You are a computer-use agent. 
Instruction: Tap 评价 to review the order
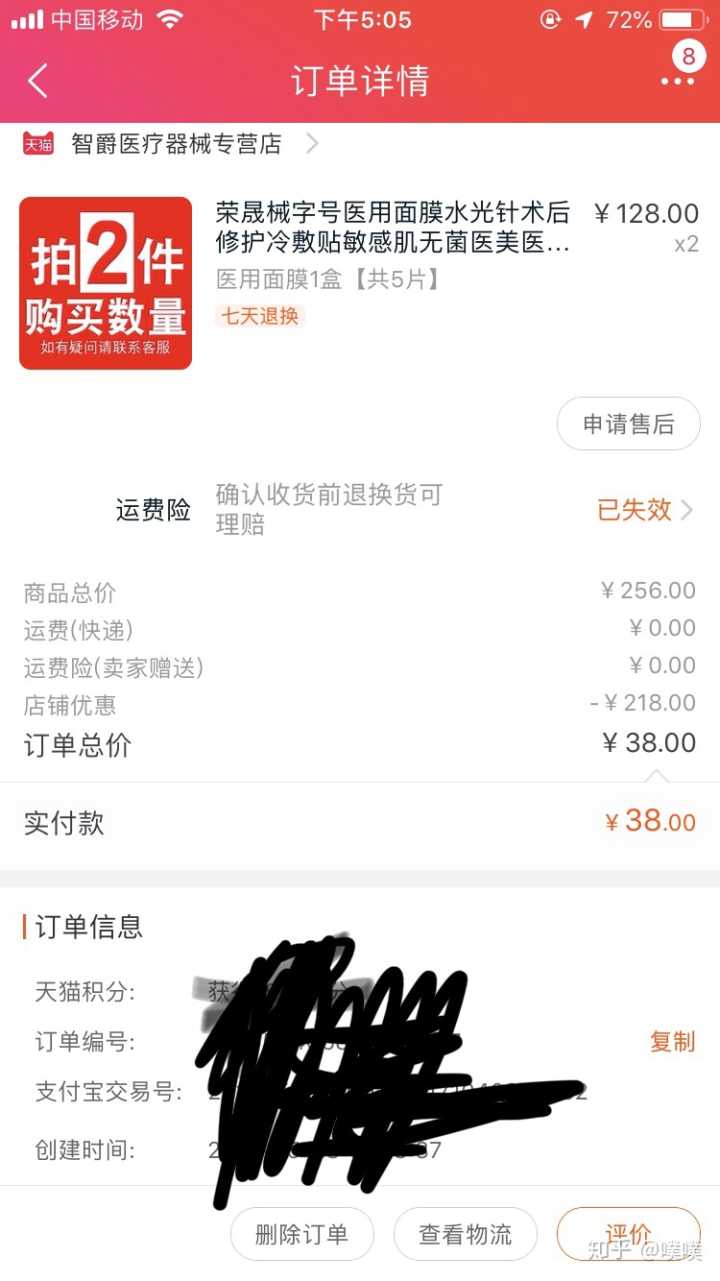click(628, 1234)
